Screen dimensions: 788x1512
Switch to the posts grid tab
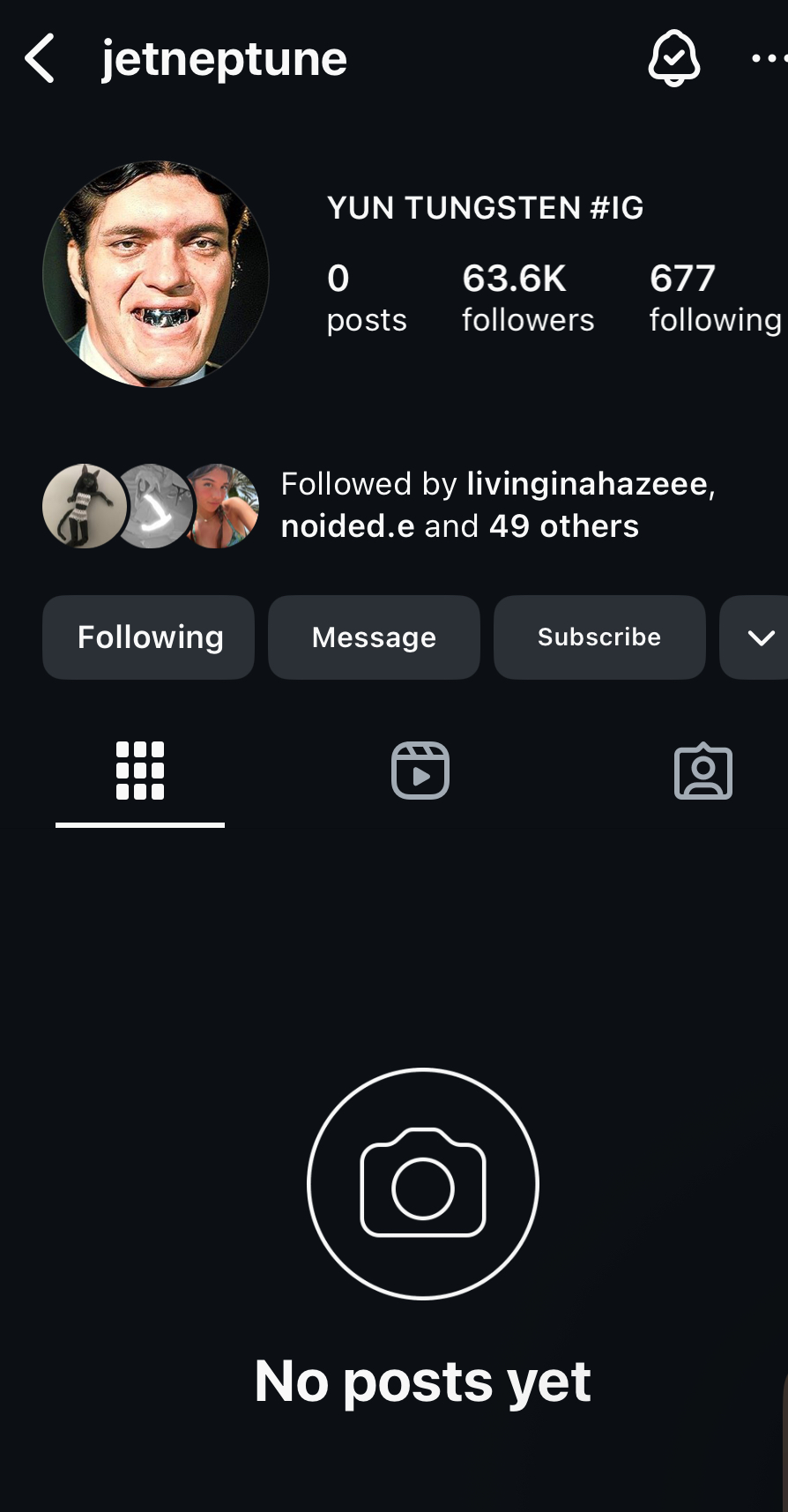point(140,771)
